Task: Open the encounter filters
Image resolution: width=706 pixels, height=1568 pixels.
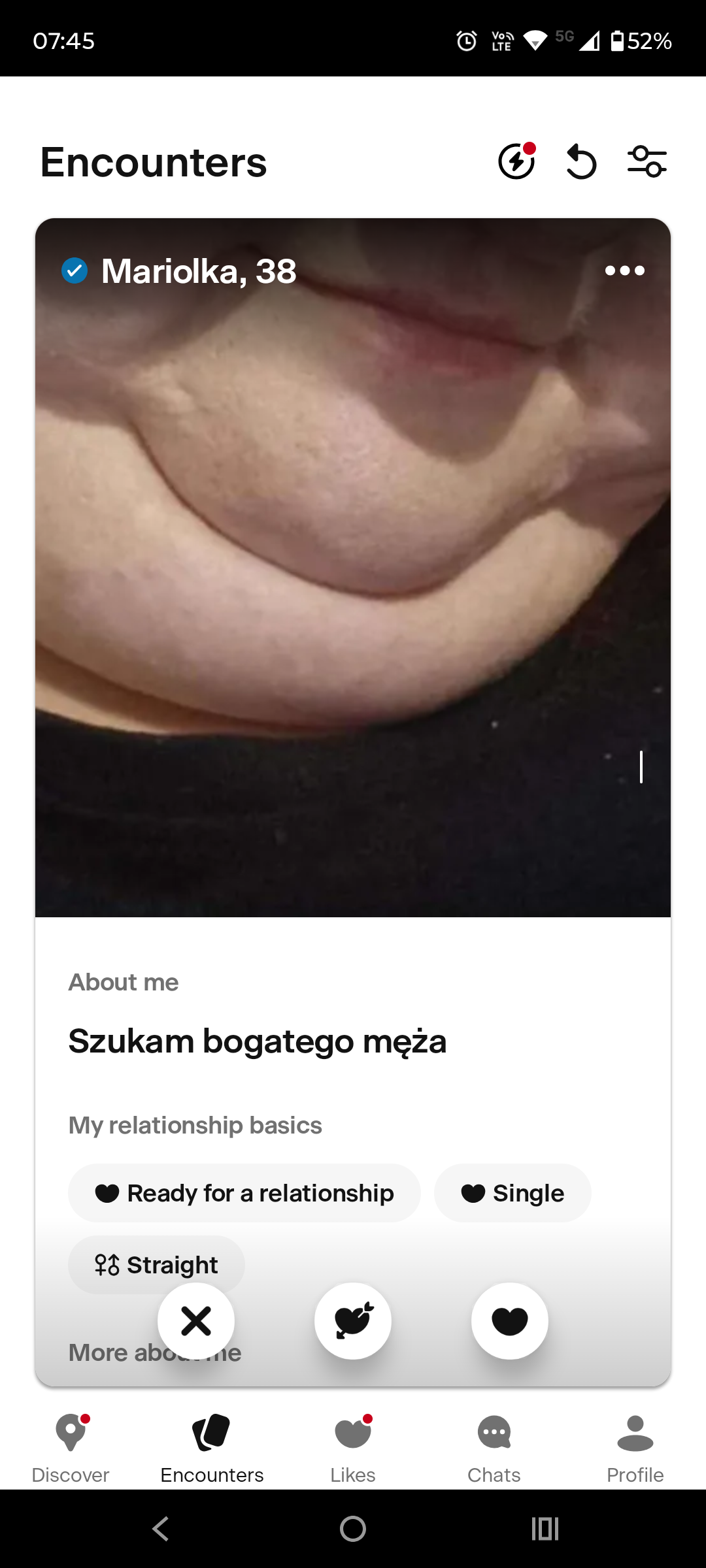Action: click(x=647, y=161)
